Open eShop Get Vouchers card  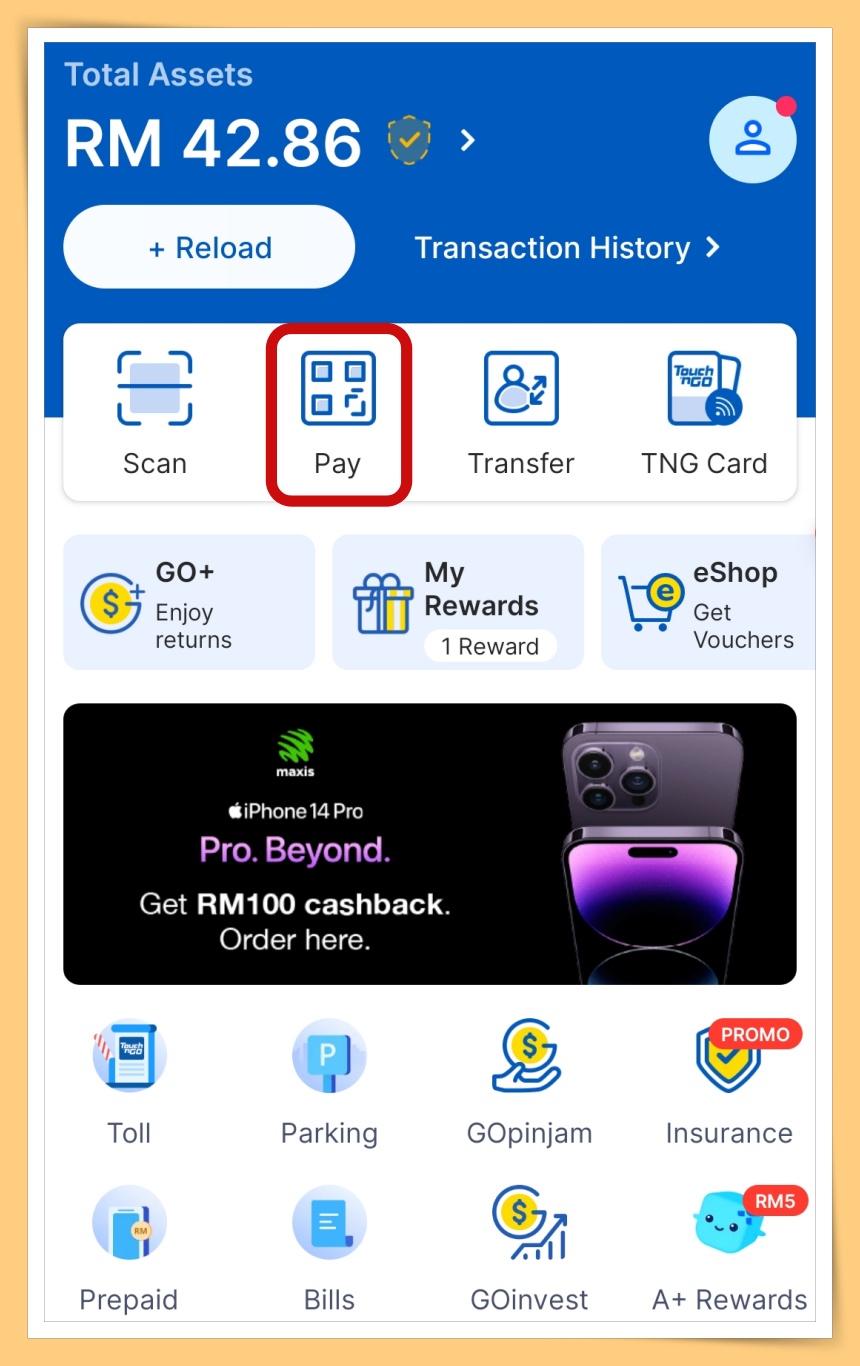click(708, 602)
